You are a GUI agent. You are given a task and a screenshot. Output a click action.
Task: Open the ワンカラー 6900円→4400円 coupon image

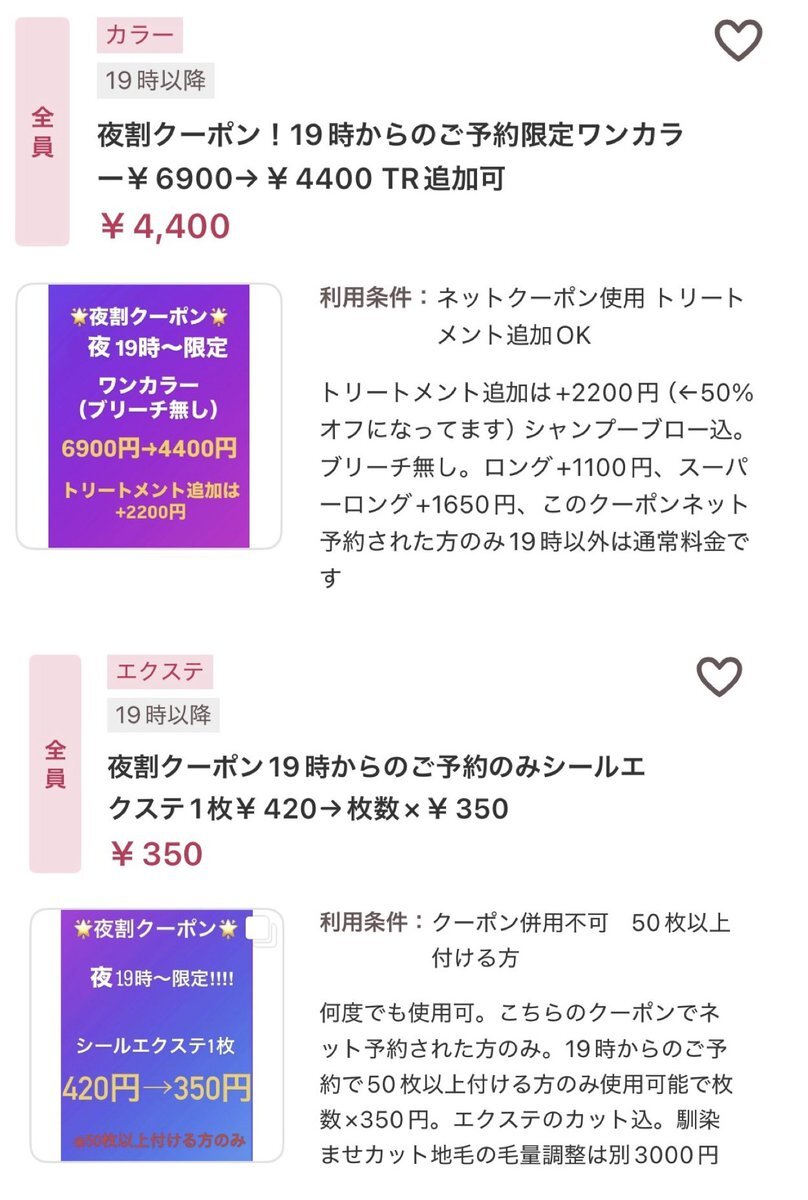tap(149, 416)
